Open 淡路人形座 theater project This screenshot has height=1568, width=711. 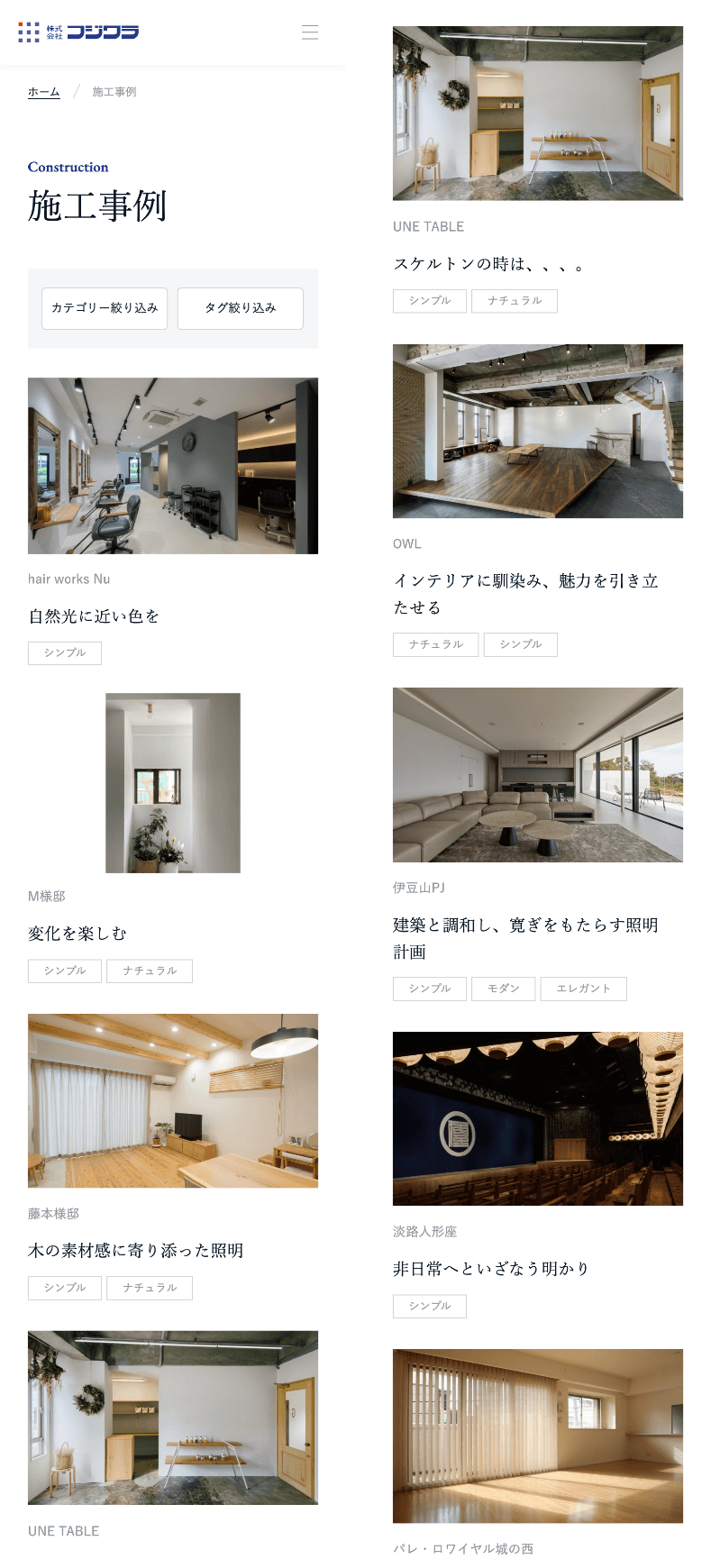[x=538, y=1118]
